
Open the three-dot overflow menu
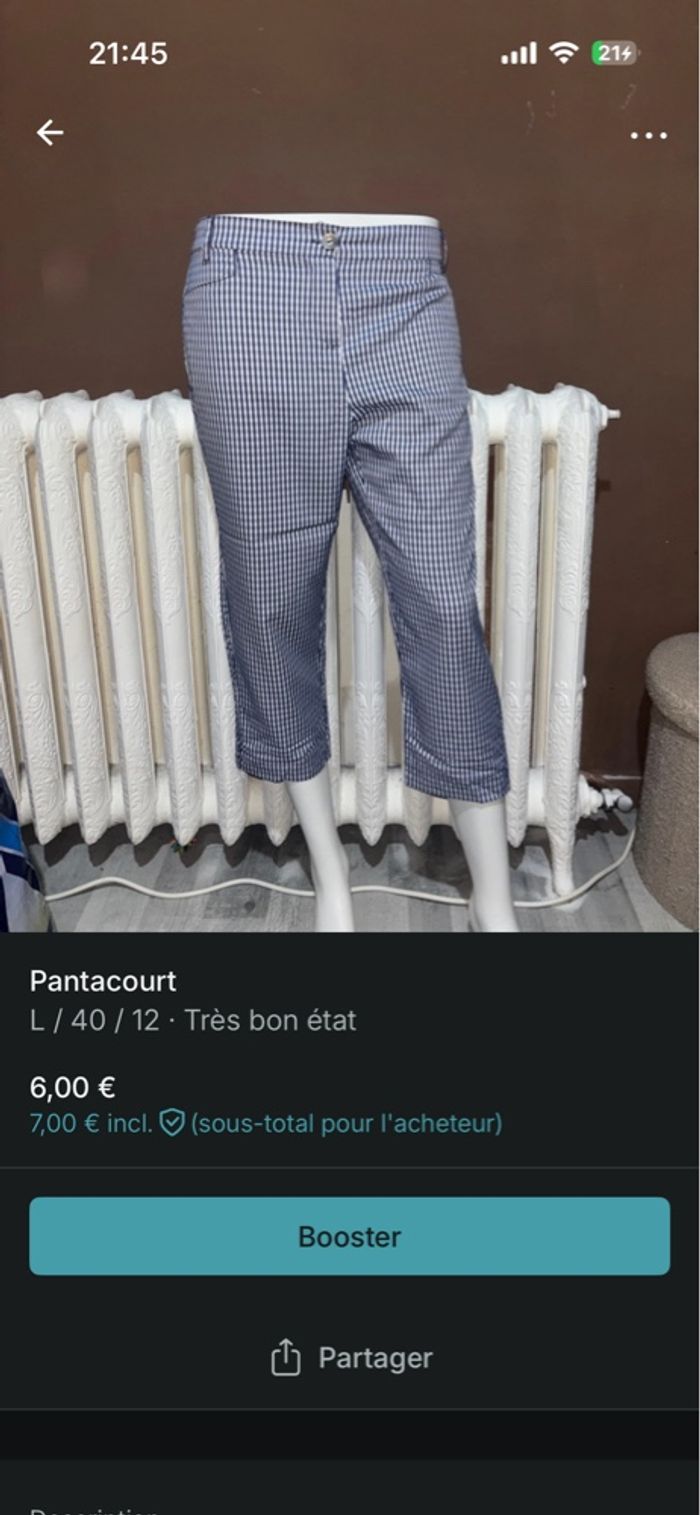tap(648, 136)
